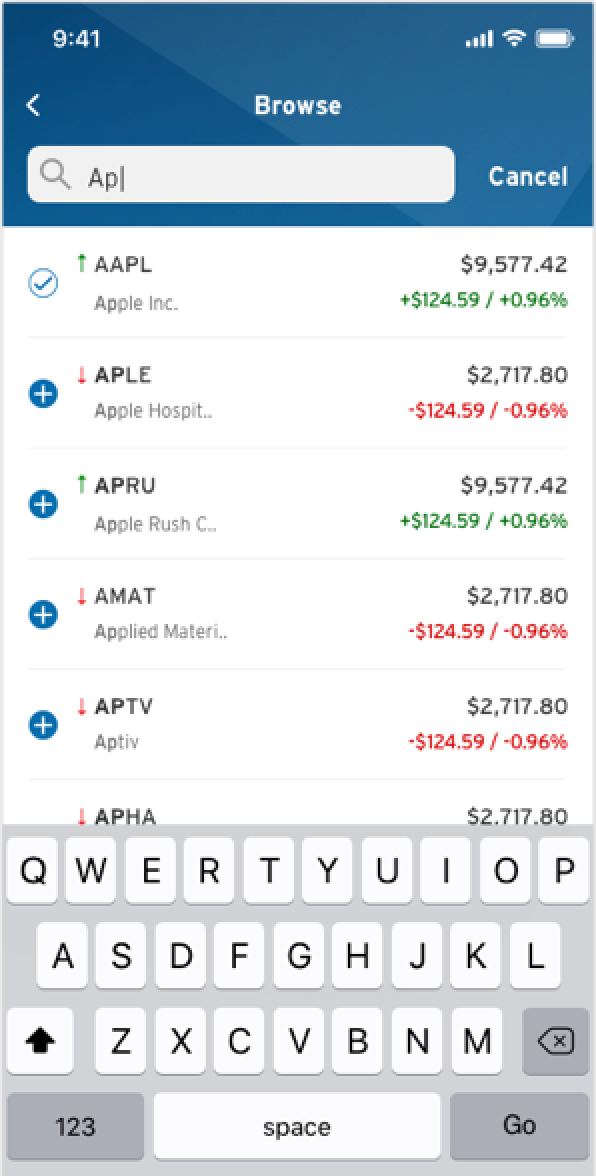Uncheck the AAPL checkmark
This screenshot has width=596, height=1176.
coord(43,284)
